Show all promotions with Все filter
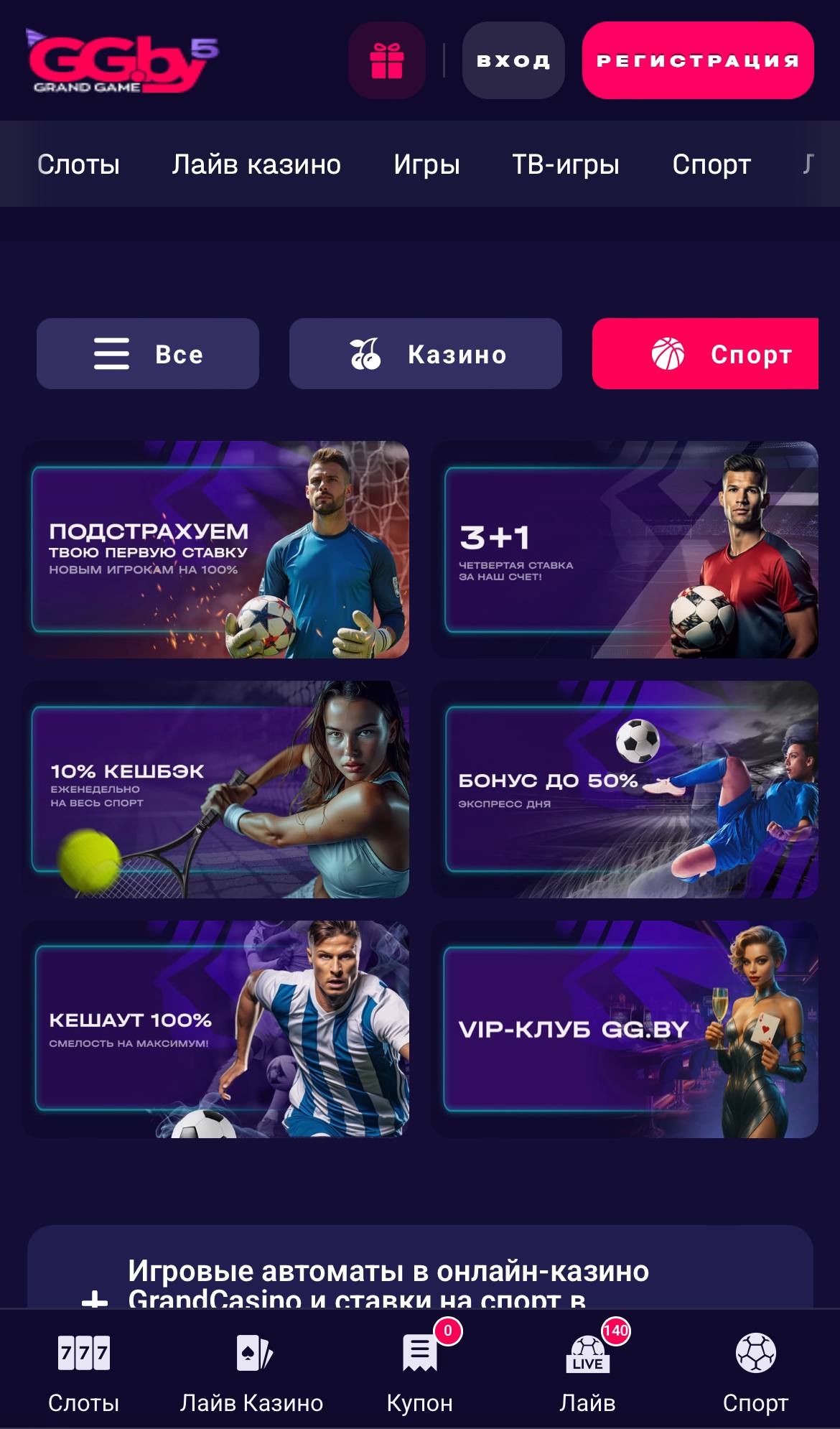The image size is (840, 1429). point(148,354)
